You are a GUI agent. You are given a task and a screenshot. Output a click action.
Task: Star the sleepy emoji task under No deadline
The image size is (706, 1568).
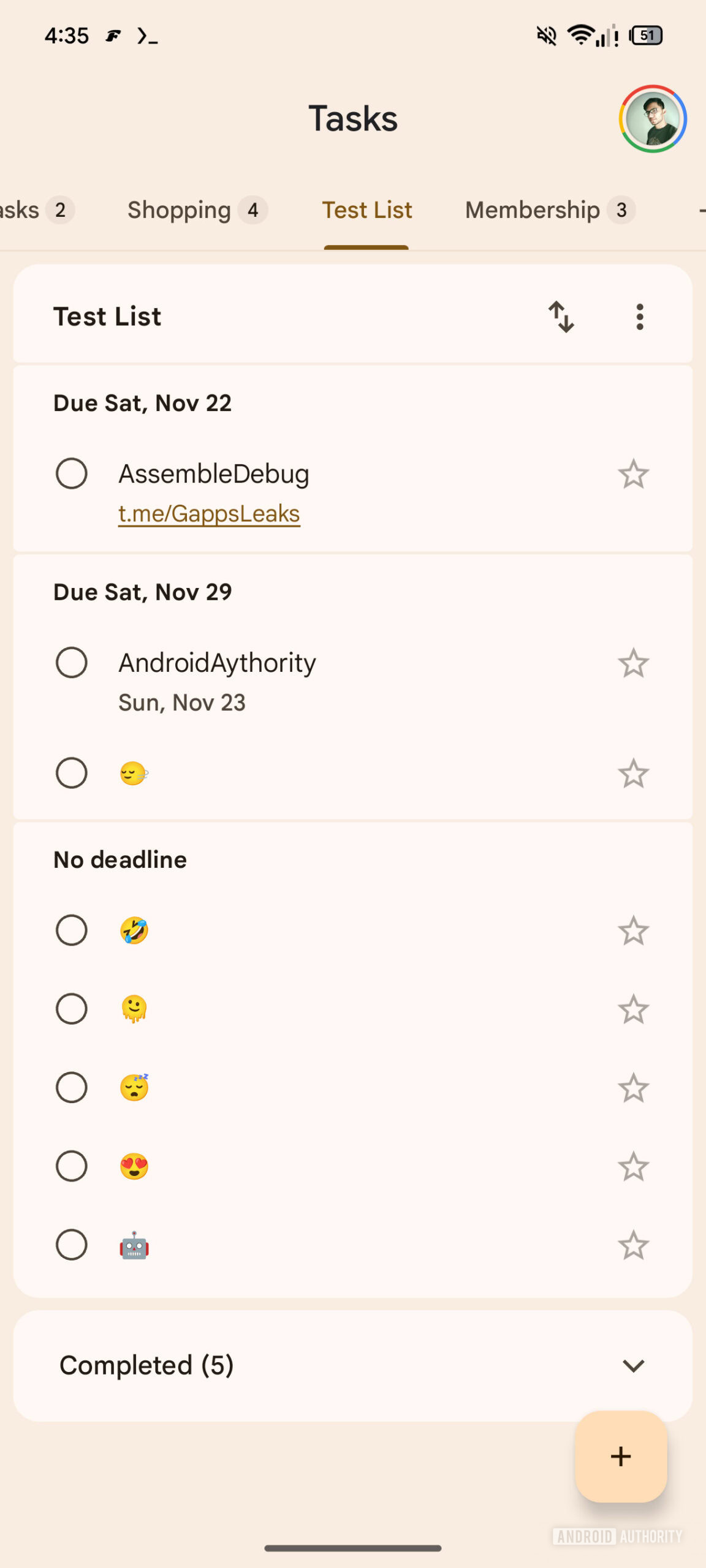(x=633, y=1087)
